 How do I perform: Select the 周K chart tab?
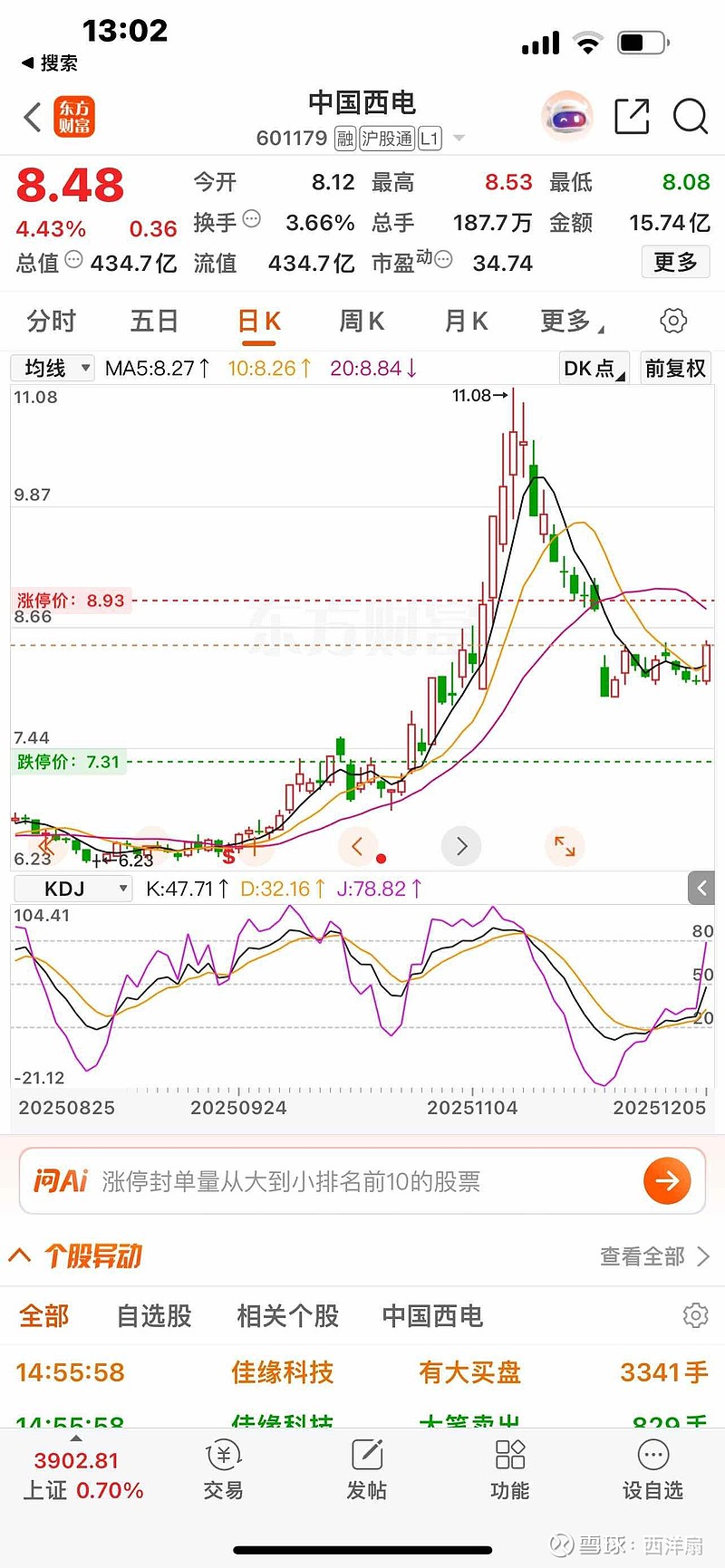(x=362, y=321)
